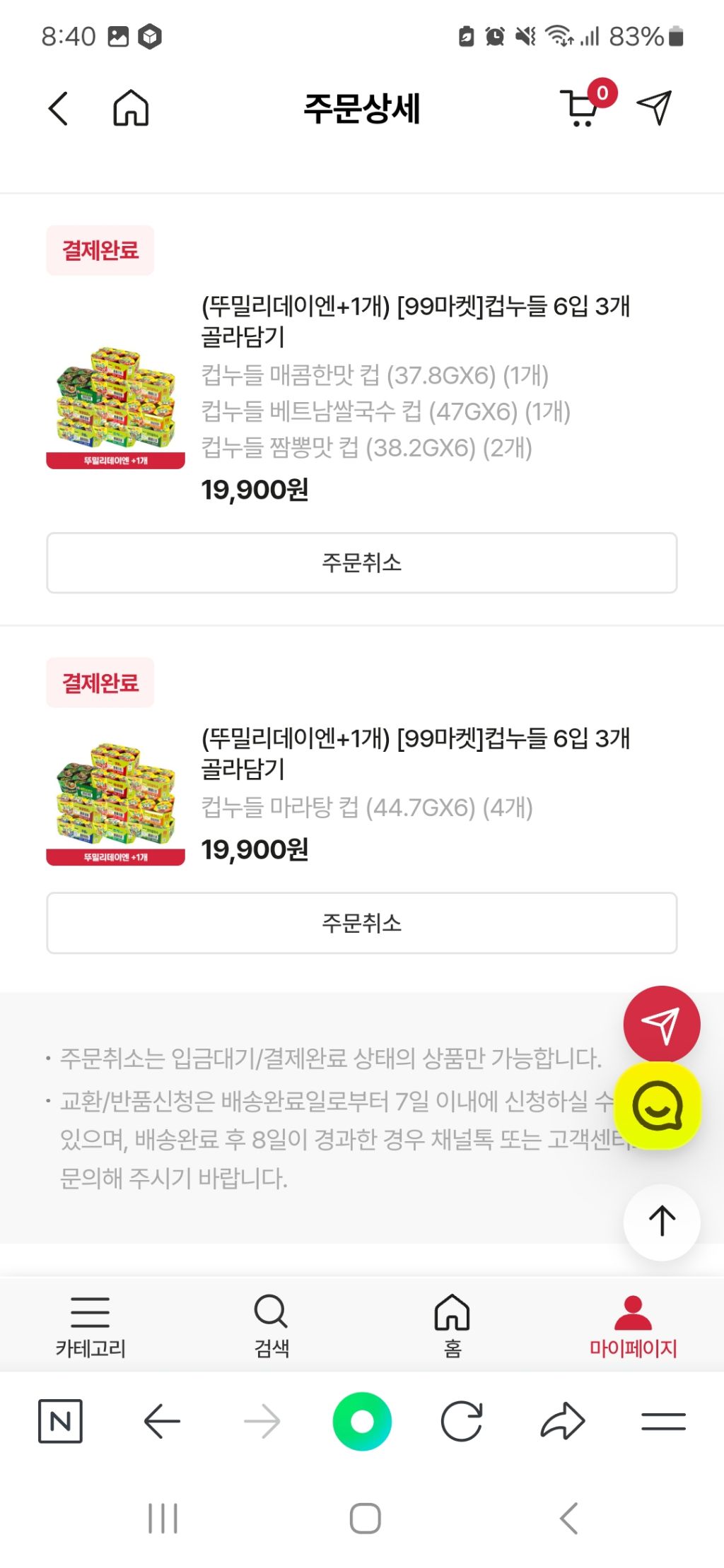Open the shopping cart

[x=581, y=108]
